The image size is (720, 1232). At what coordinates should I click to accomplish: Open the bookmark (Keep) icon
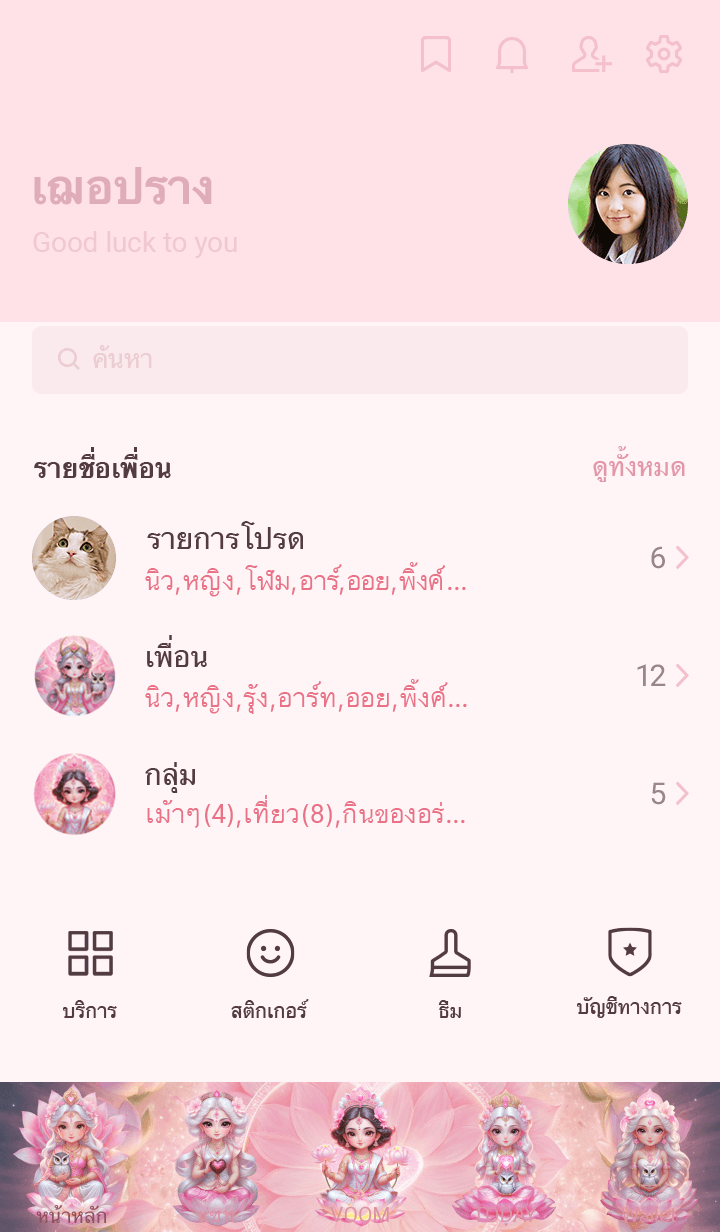pyautogui.click(x=436, y=55)
